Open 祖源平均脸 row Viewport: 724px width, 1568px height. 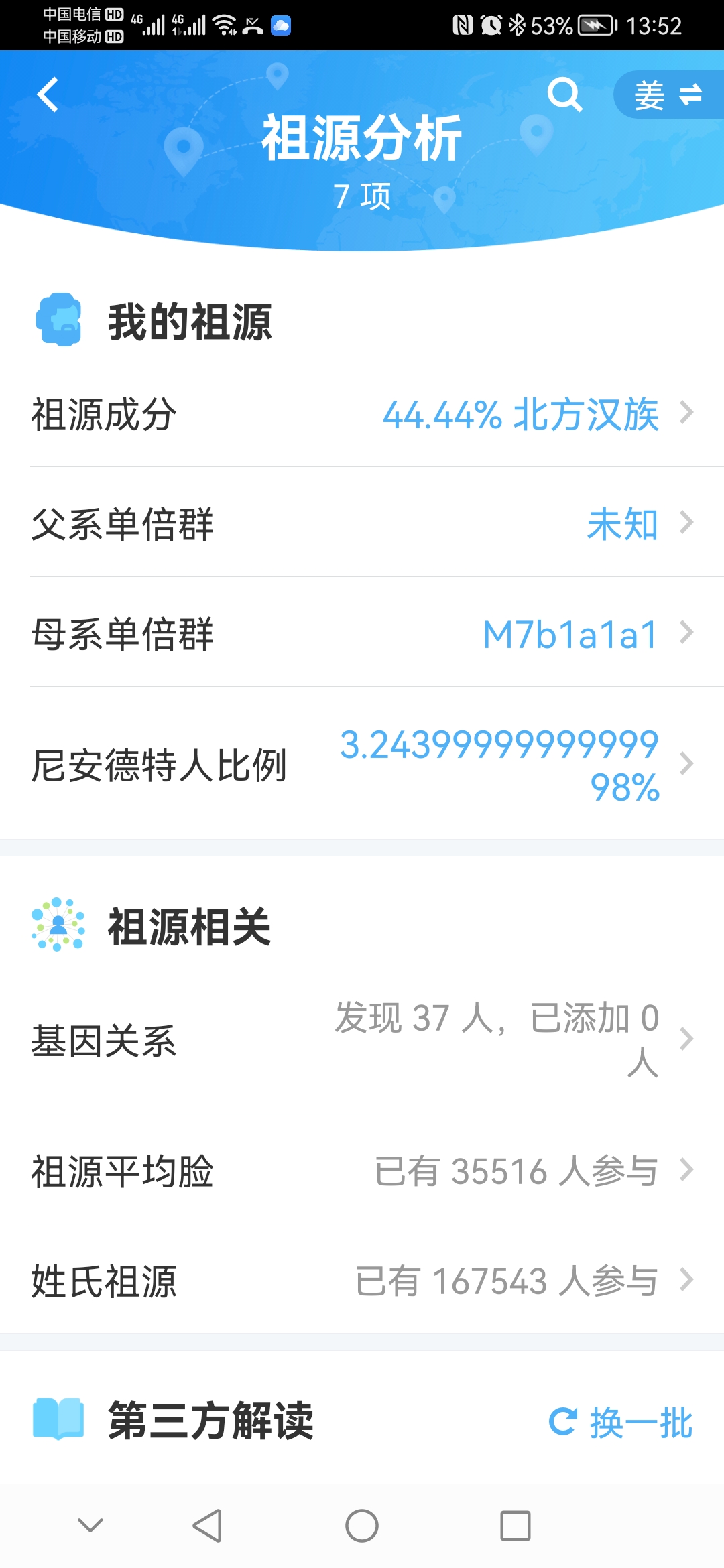coord(362,1170)
